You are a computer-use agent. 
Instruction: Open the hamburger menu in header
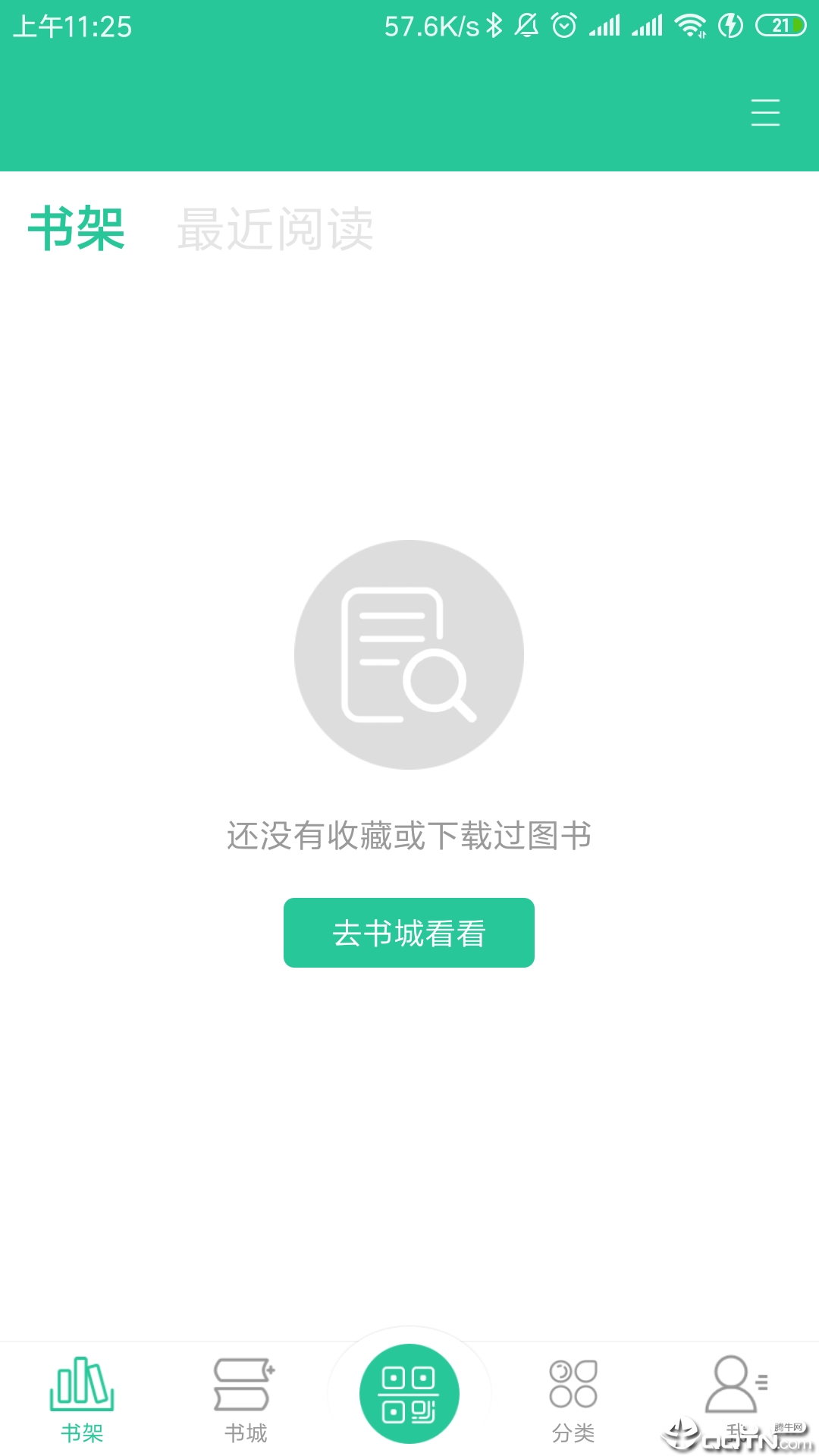(x=765, y=112)
